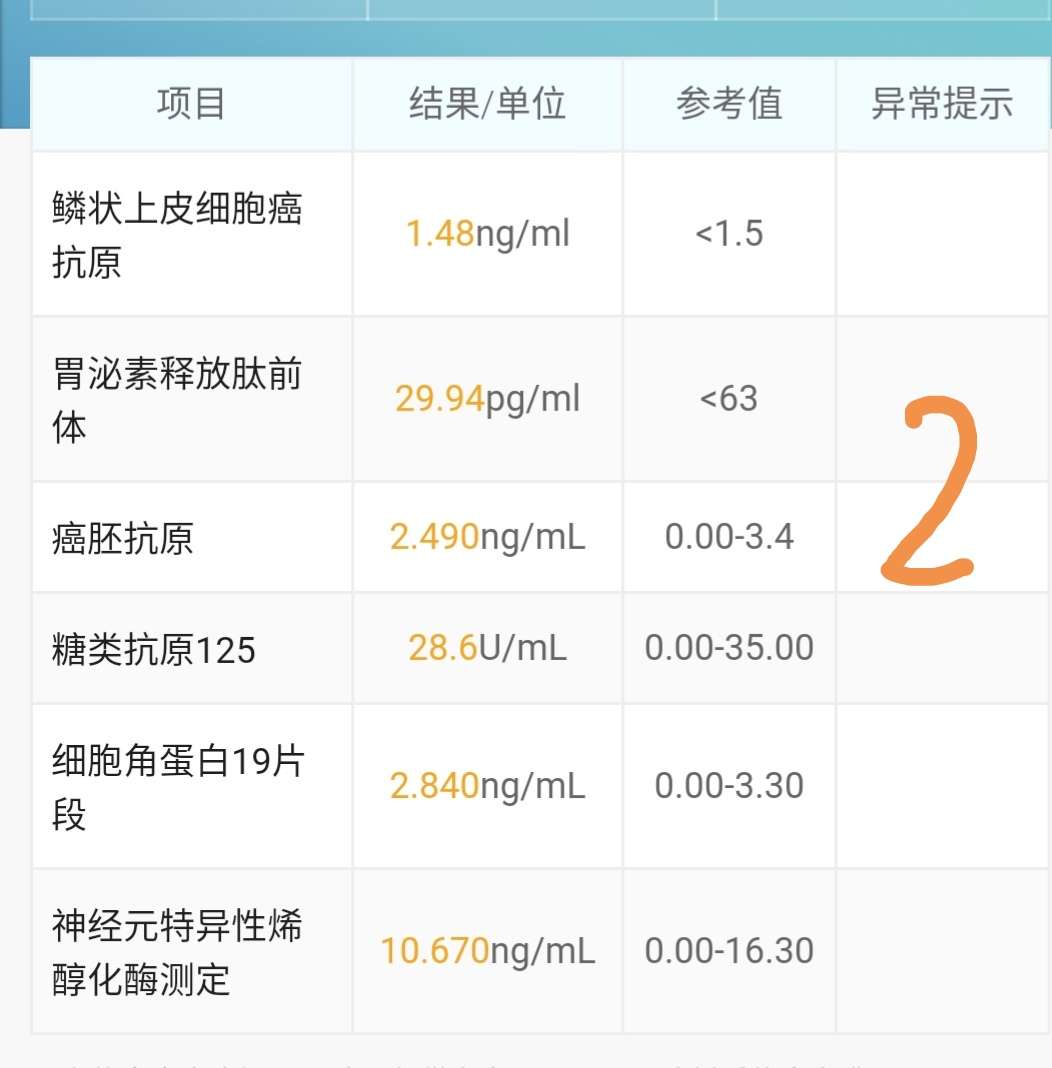Viewport: 1052px width, 1068px height.
Task: Select the 28.6U/mL result value
Action: click(x=487, y=648)
